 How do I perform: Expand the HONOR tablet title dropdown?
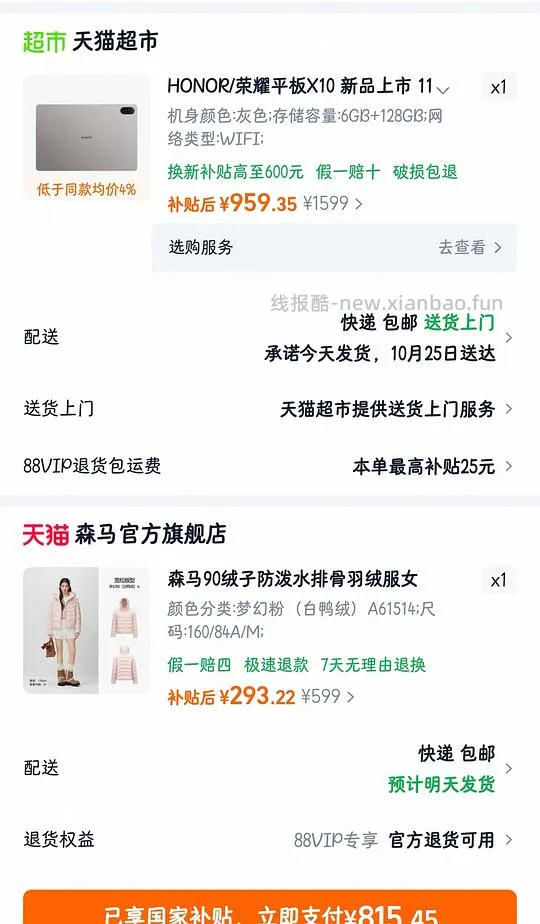(x=442, y=90)
